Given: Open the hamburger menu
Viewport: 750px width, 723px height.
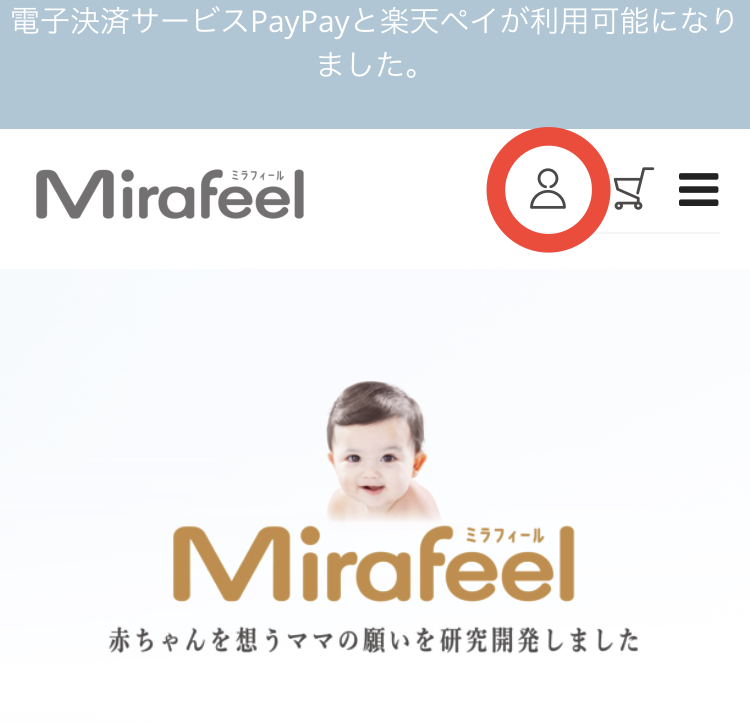Looking at the screenshot, I should click(x=698, y=189).
